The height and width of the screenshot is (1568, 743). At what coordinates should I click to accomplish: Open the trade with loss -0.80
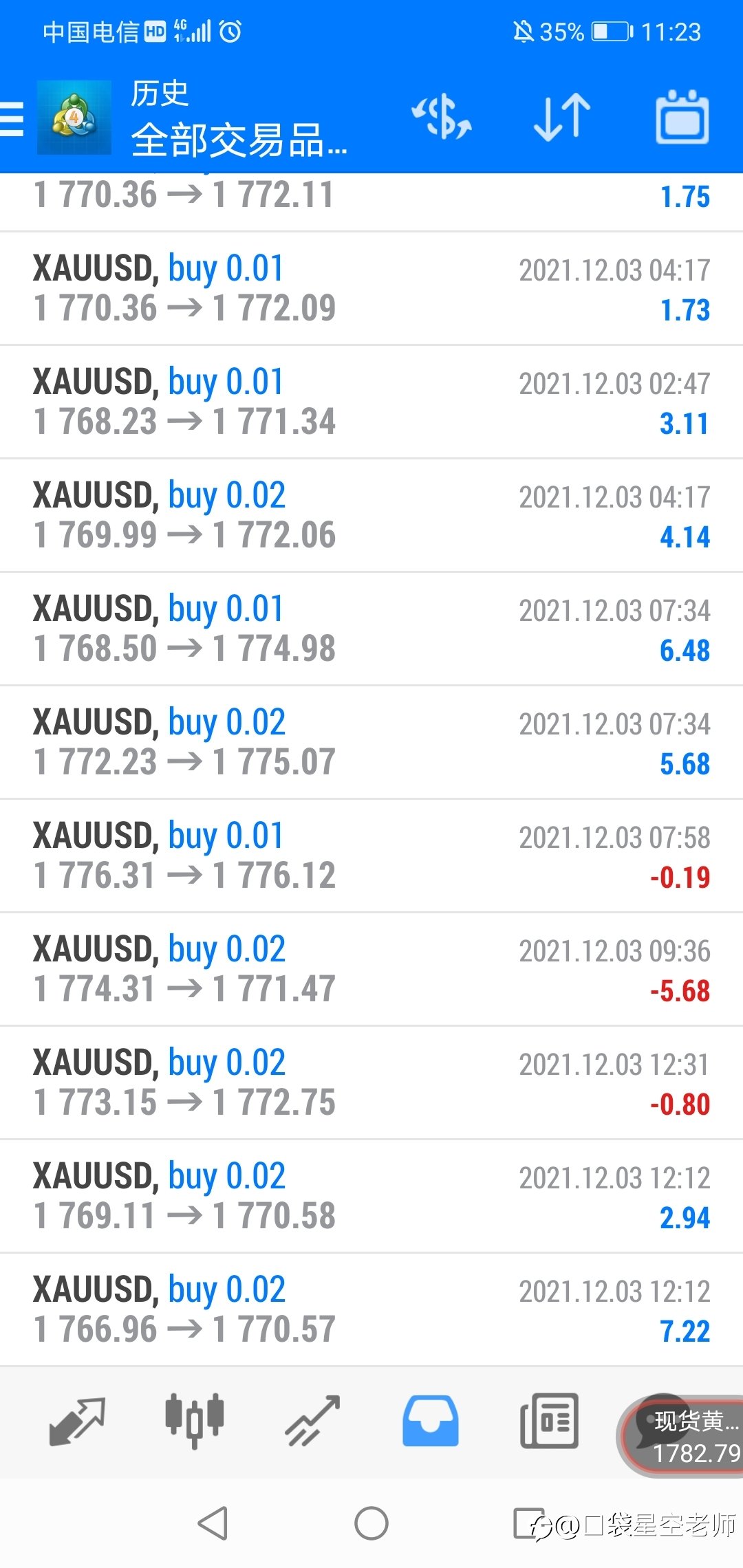click(371, 1082)
